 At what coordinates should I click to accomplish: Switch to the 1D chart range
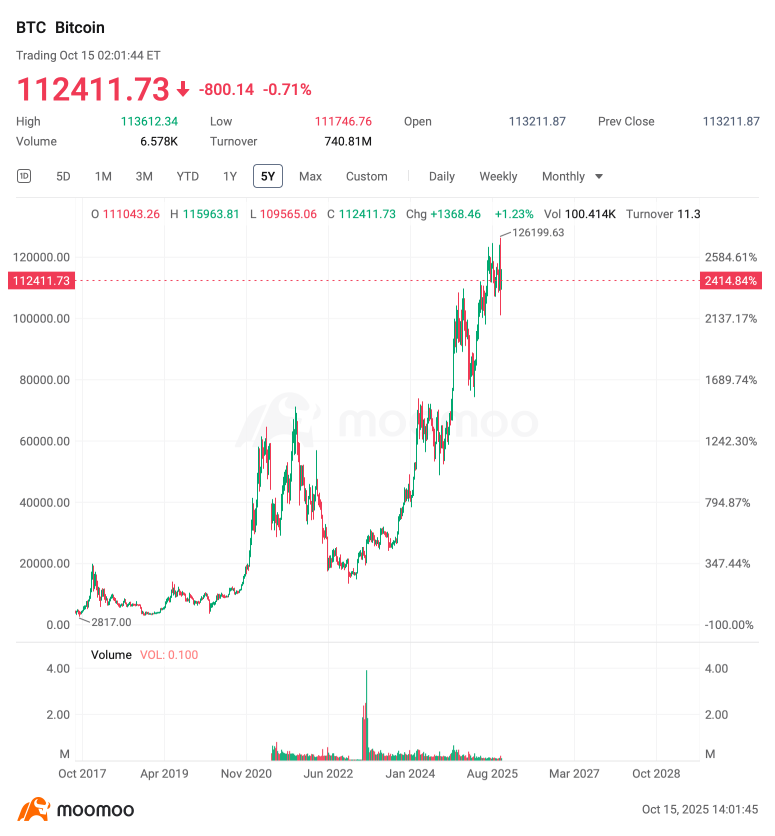24,176
